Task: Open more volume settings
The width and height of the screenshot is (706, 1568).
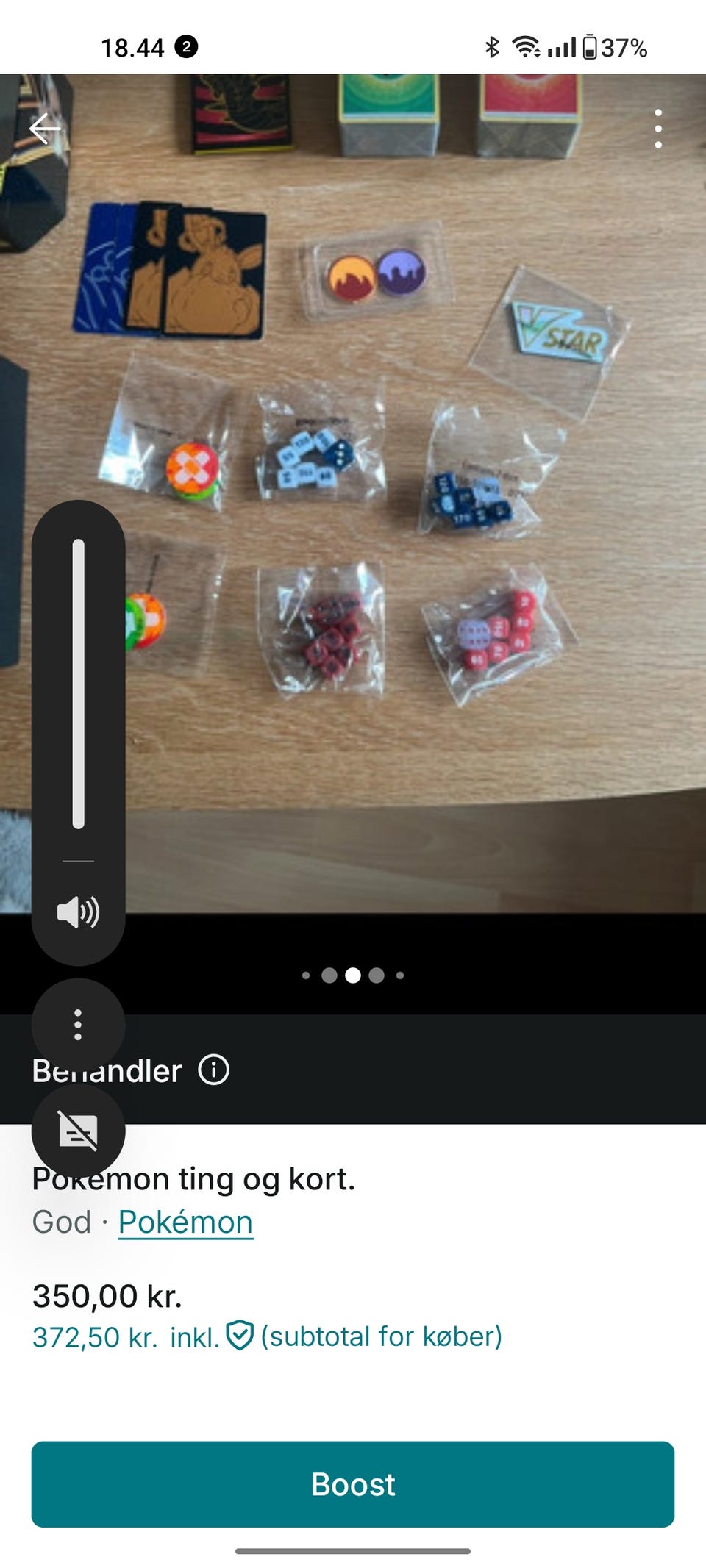Action: [x=78, y=1025]
